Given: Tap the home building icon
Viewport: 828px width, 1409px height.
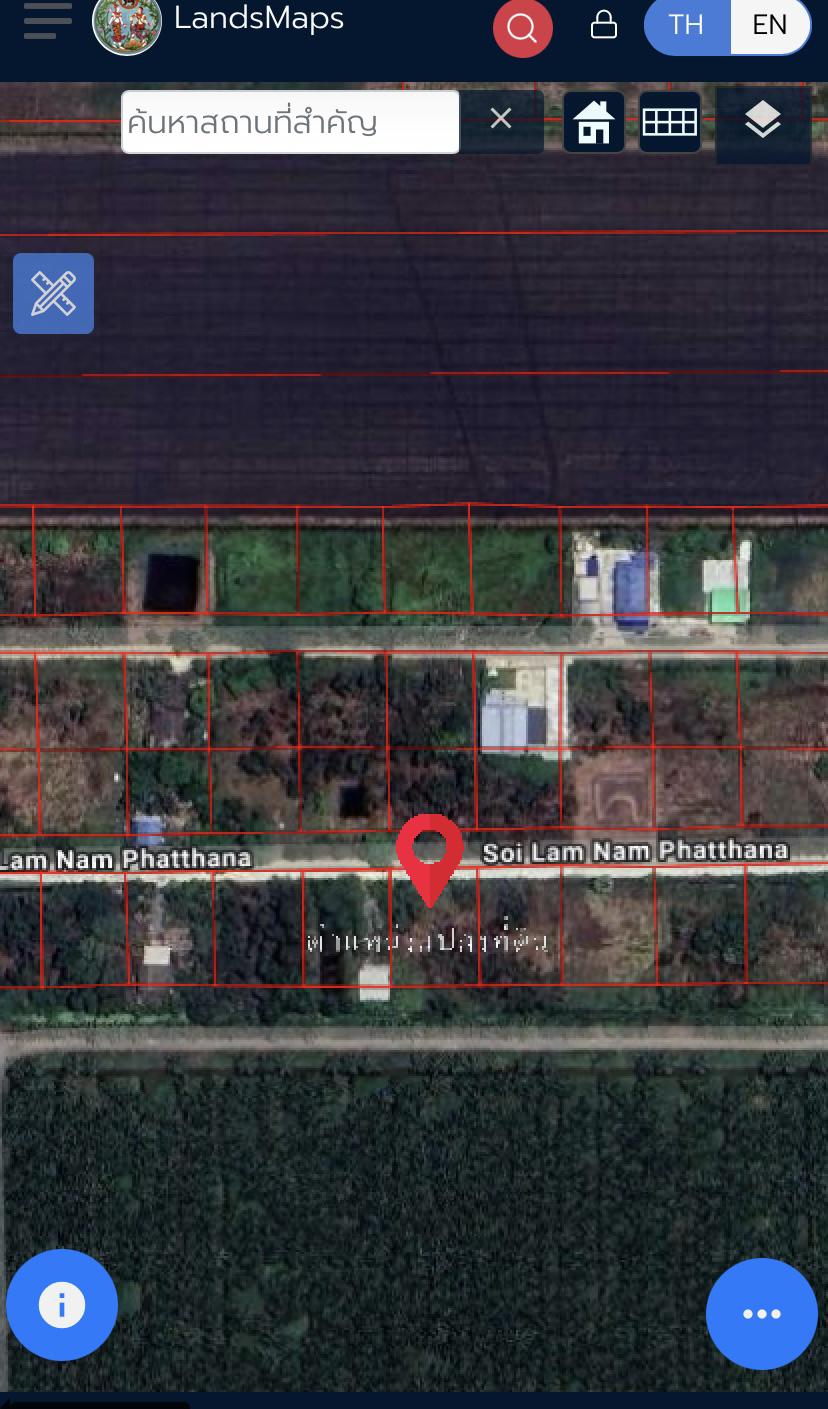Looking at the screenshot, I should (x=594, y=122).
